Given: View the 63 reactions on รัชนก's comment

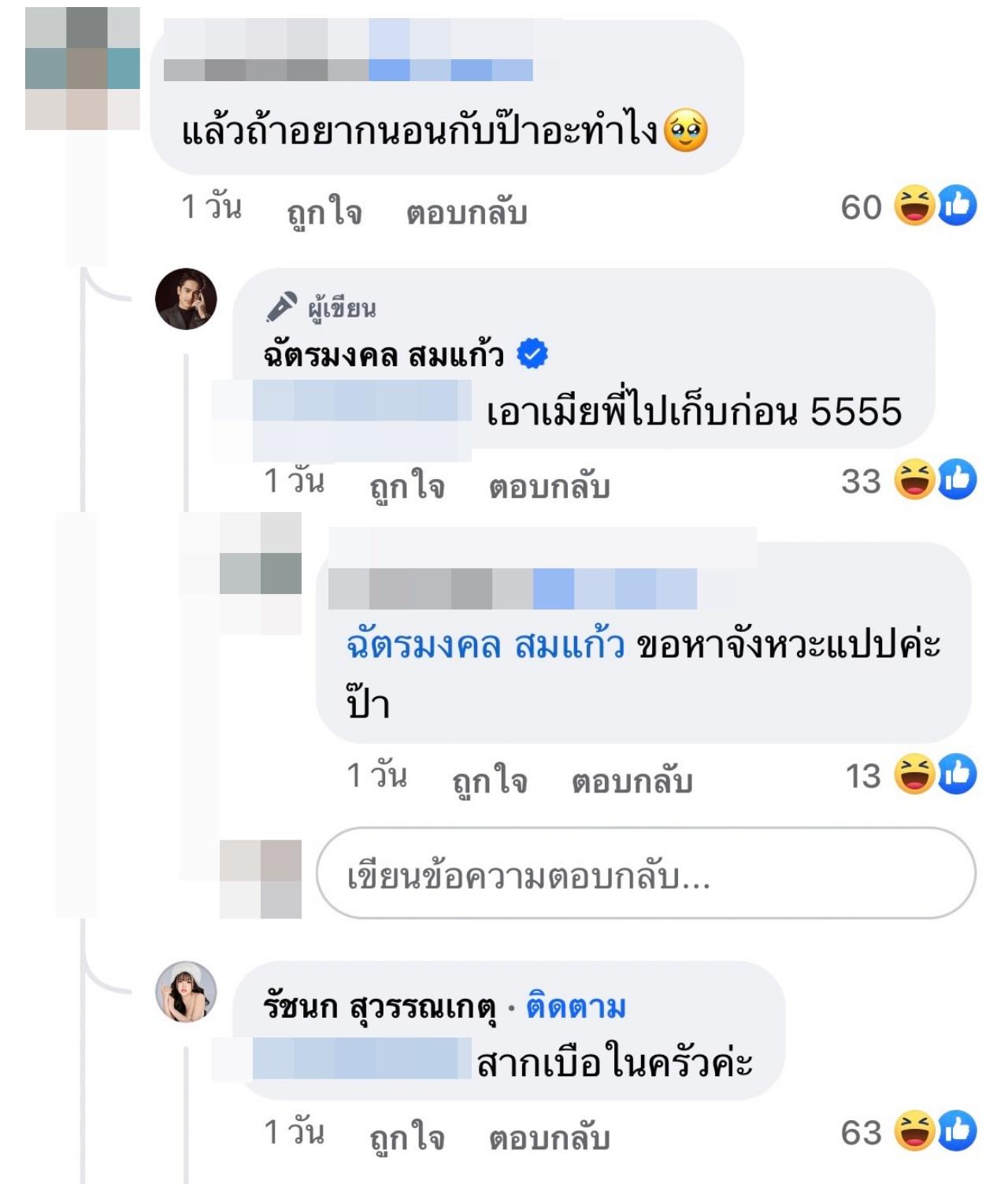Looking at the screenshot, I should (x=909, y=1132).
